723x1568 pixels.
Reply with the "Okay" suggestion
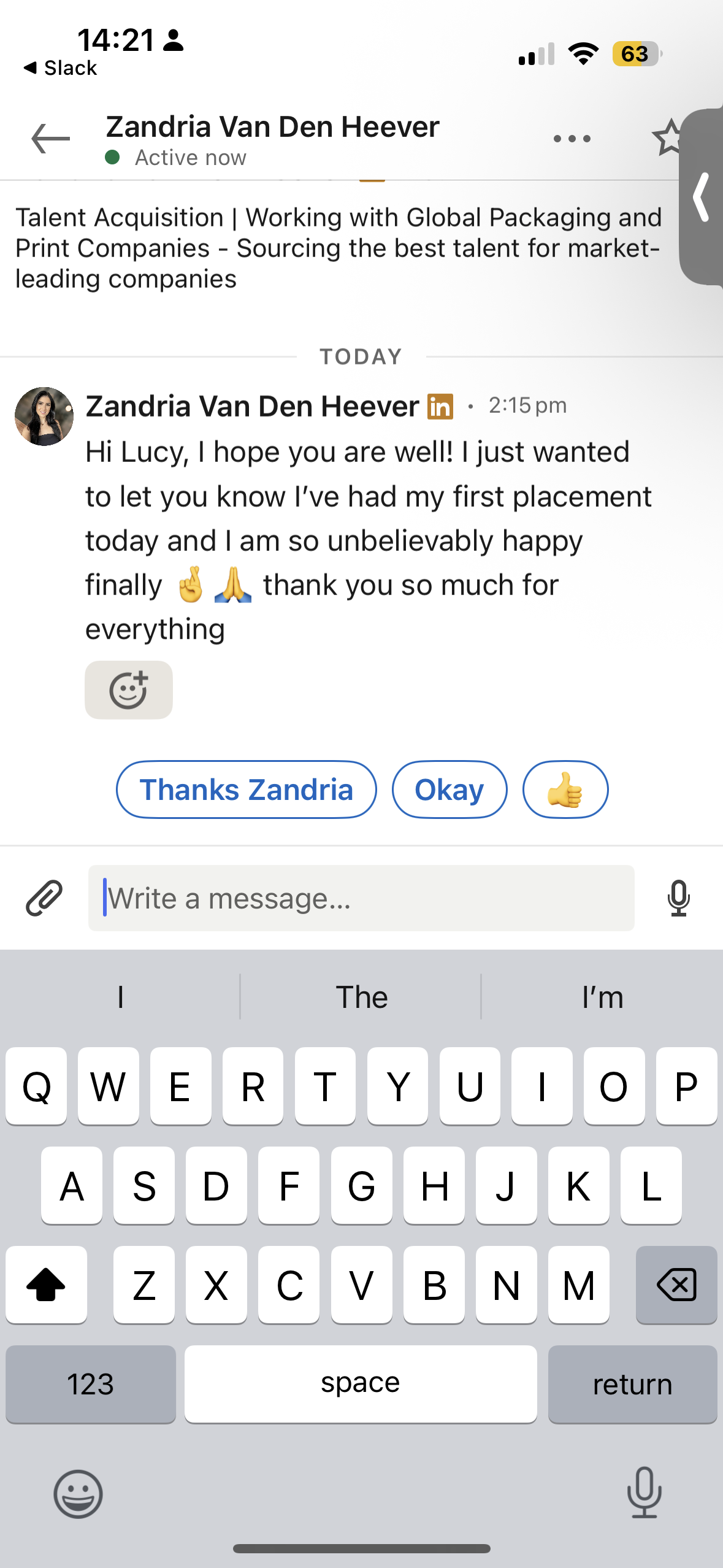[x=449, y=790]
